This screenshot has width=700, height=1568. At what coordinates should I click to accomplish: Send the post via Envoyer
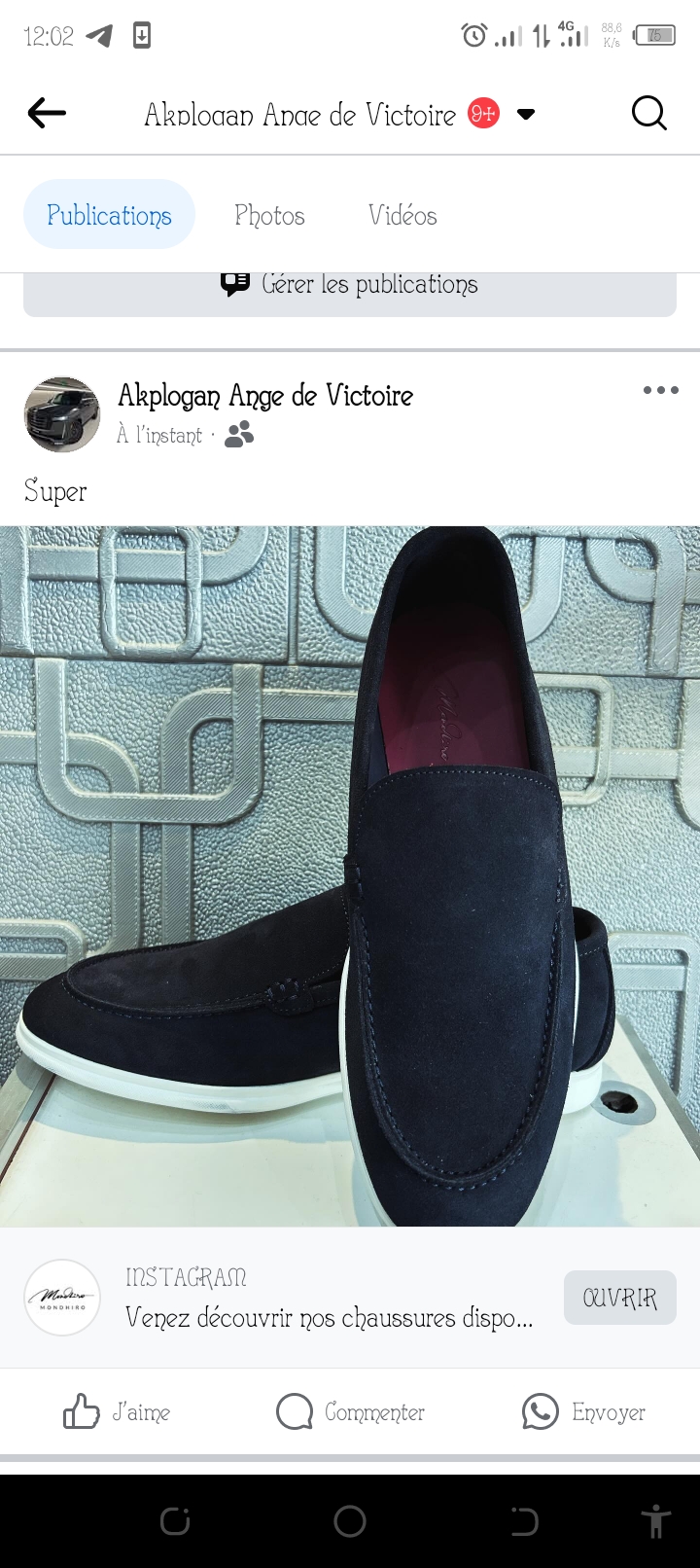pos(583,1411)
